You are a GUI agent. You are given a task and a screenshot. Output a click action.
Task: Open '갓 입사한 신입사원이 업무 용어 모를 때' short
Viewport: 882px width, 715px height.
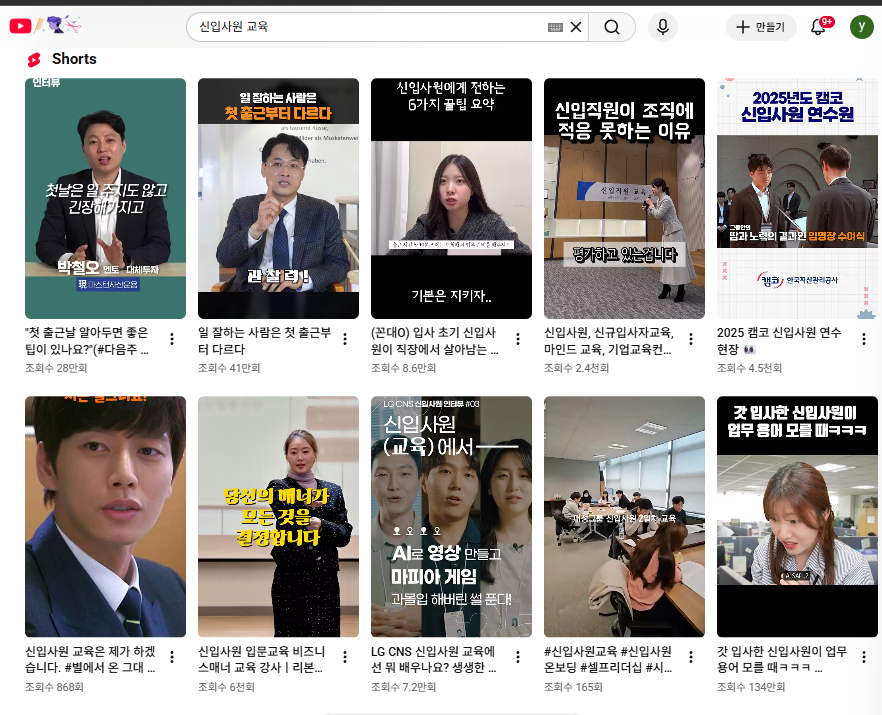pyautogui.click(x=797, y=516)
